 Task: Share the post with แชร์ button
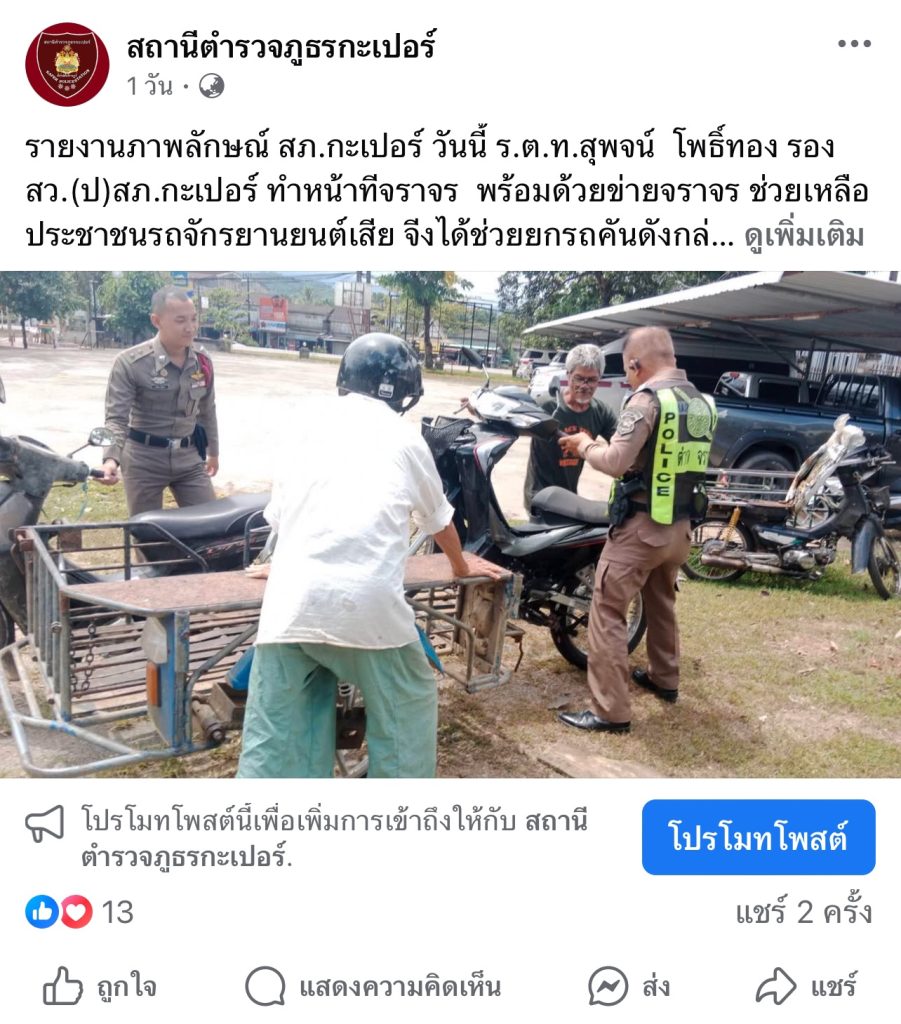pos(806,987)
